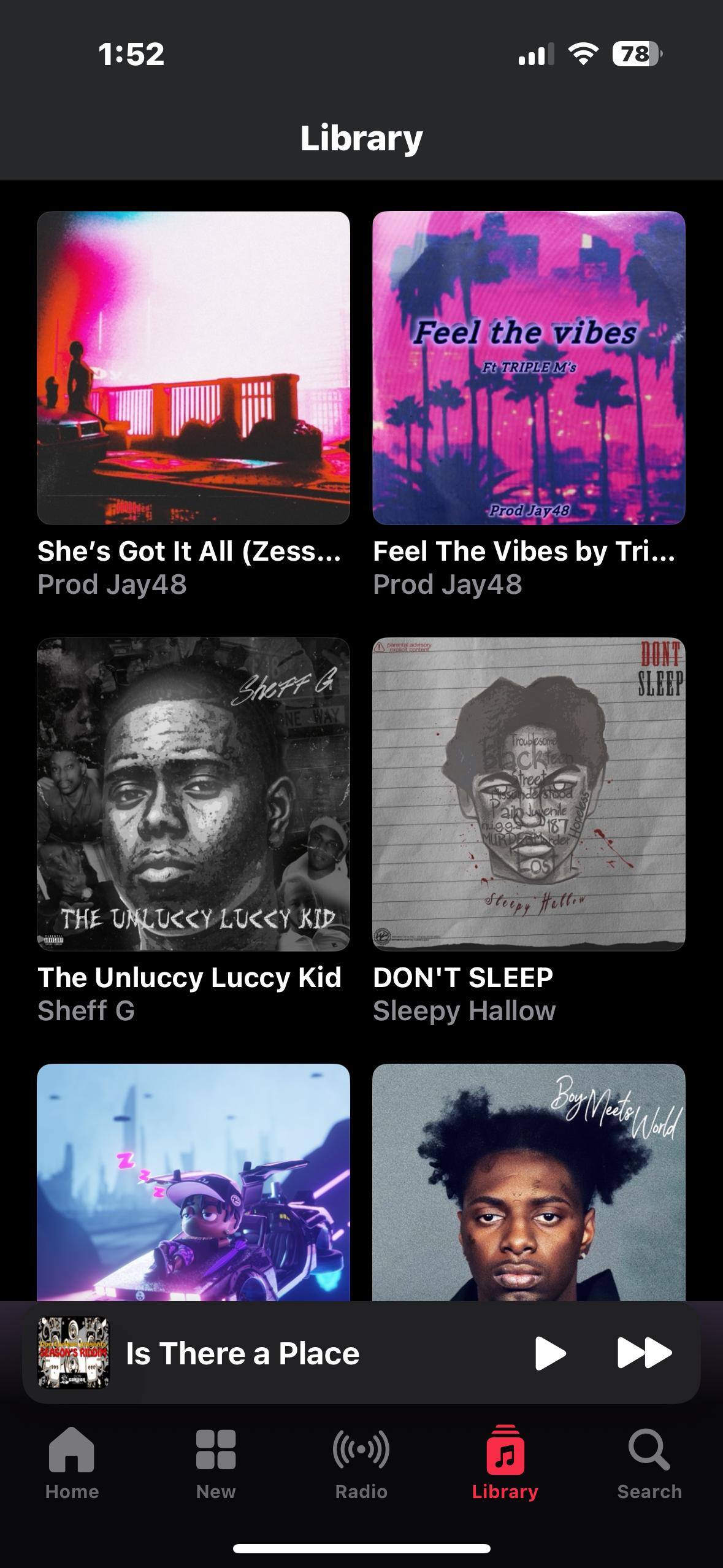Skip to the next track

click(644, 1353)
